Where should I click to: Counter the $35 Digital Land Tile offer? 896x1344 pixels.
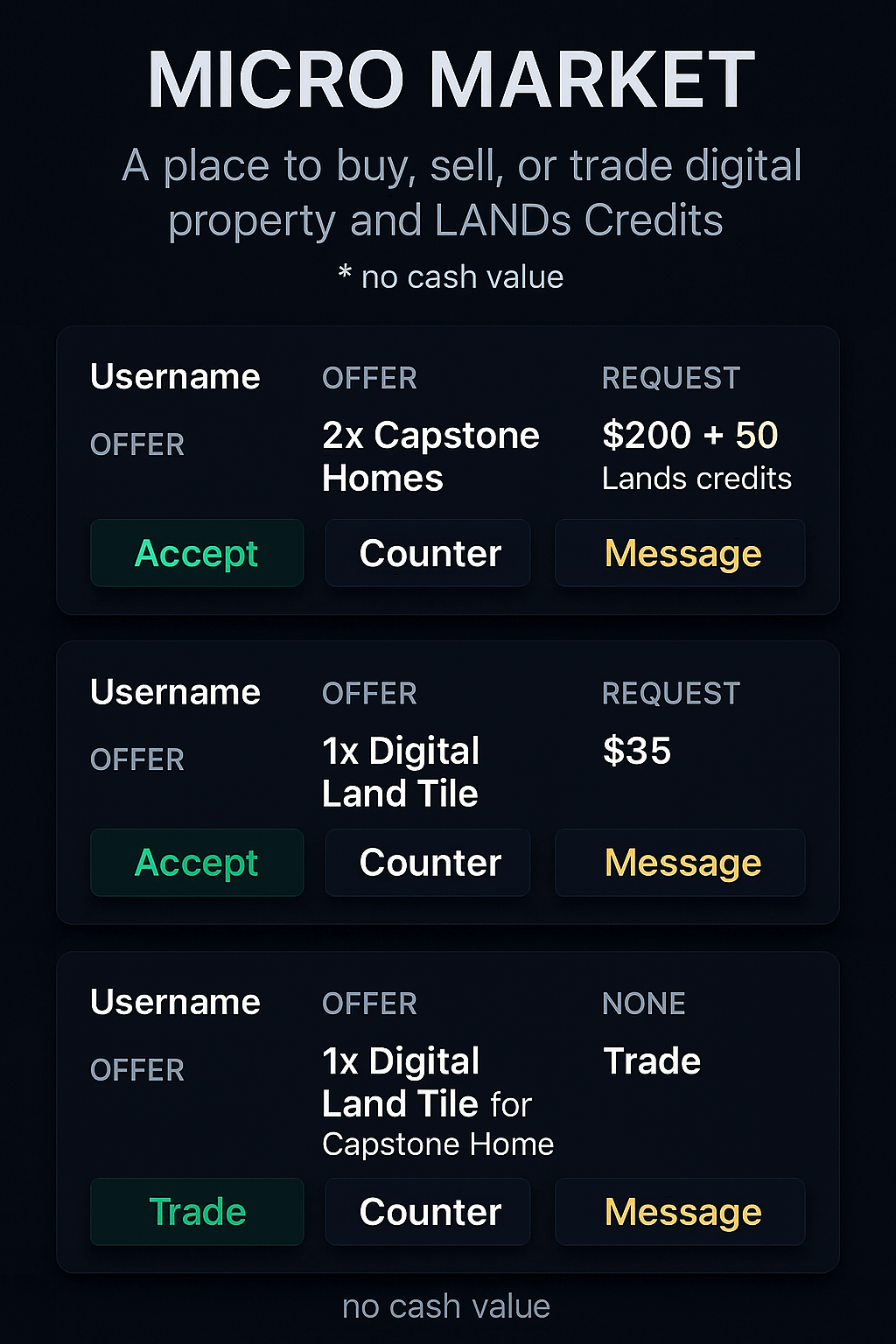428,863
